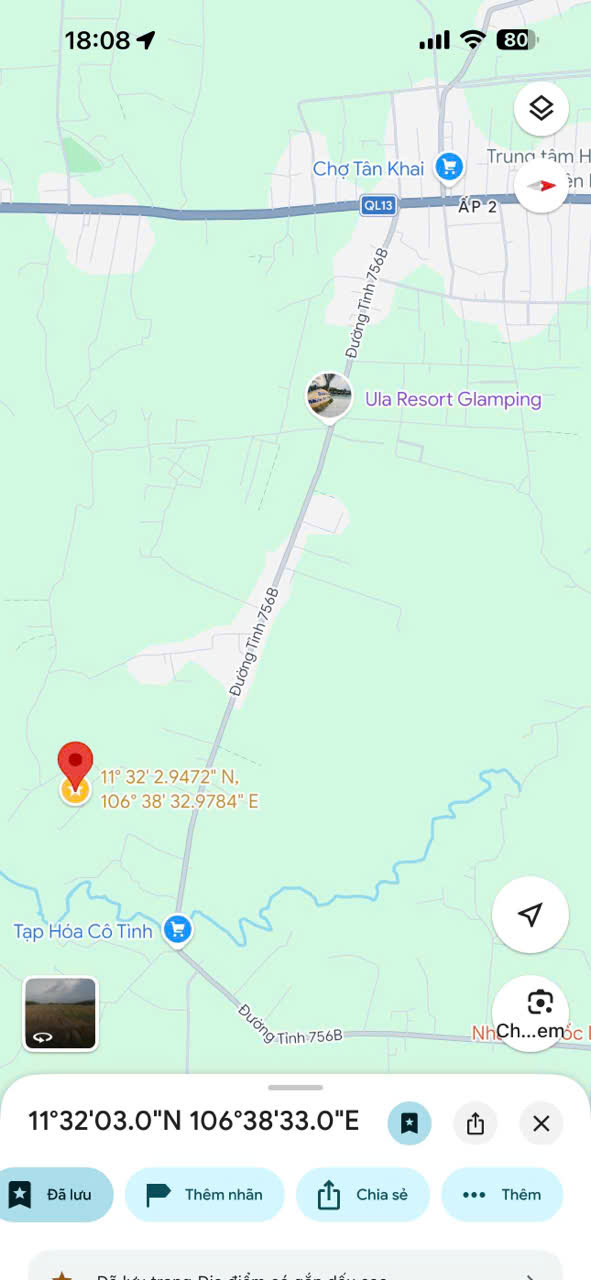The image size is (591, 1280).
Task: Tap the Chia sẻ chip
Action: coord(362,1194)
